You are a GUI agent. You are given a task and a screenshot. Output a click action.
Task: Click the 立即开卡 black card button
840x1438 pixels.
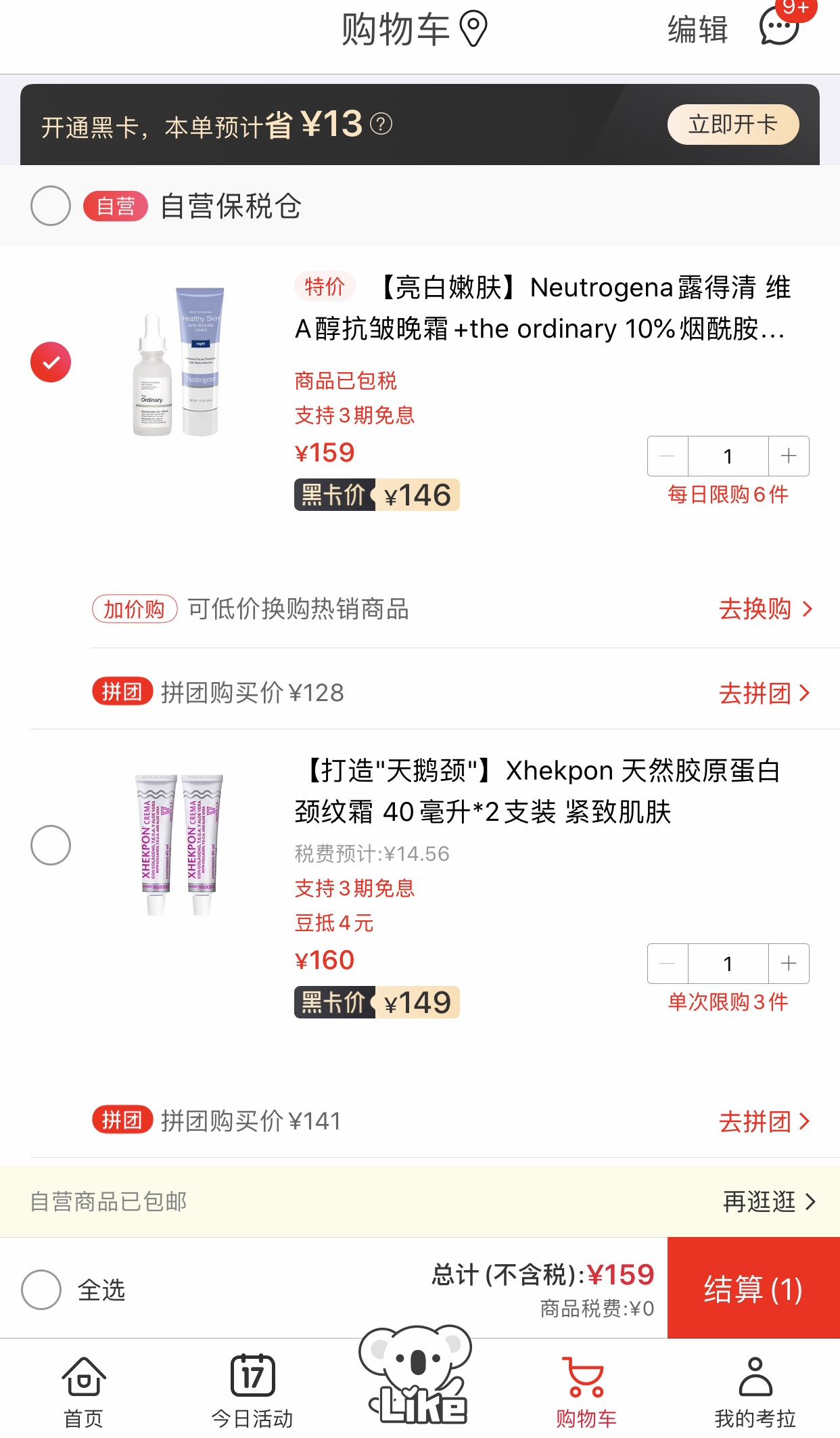point(732,125)
